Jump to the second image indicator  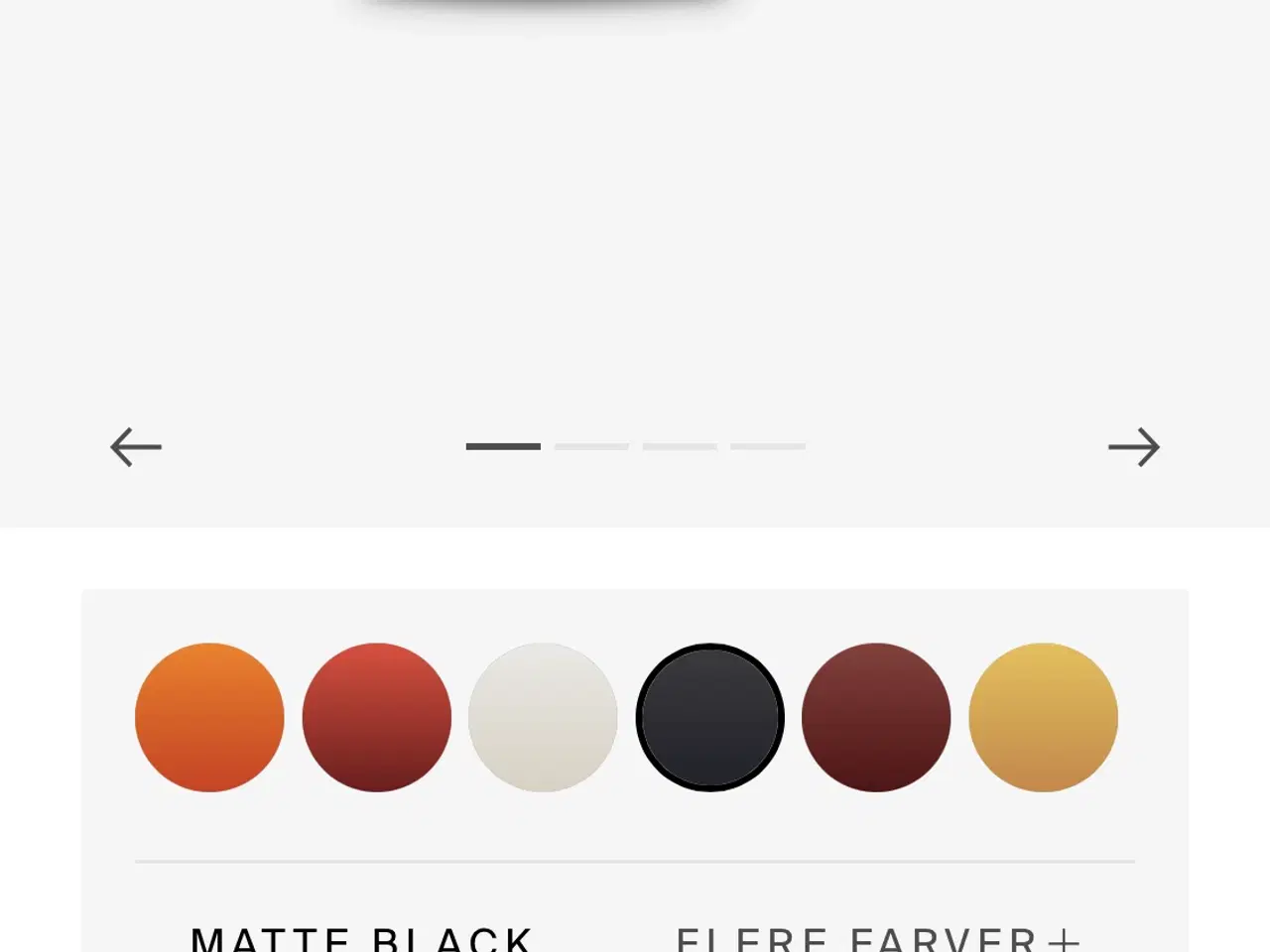[591, 446]
